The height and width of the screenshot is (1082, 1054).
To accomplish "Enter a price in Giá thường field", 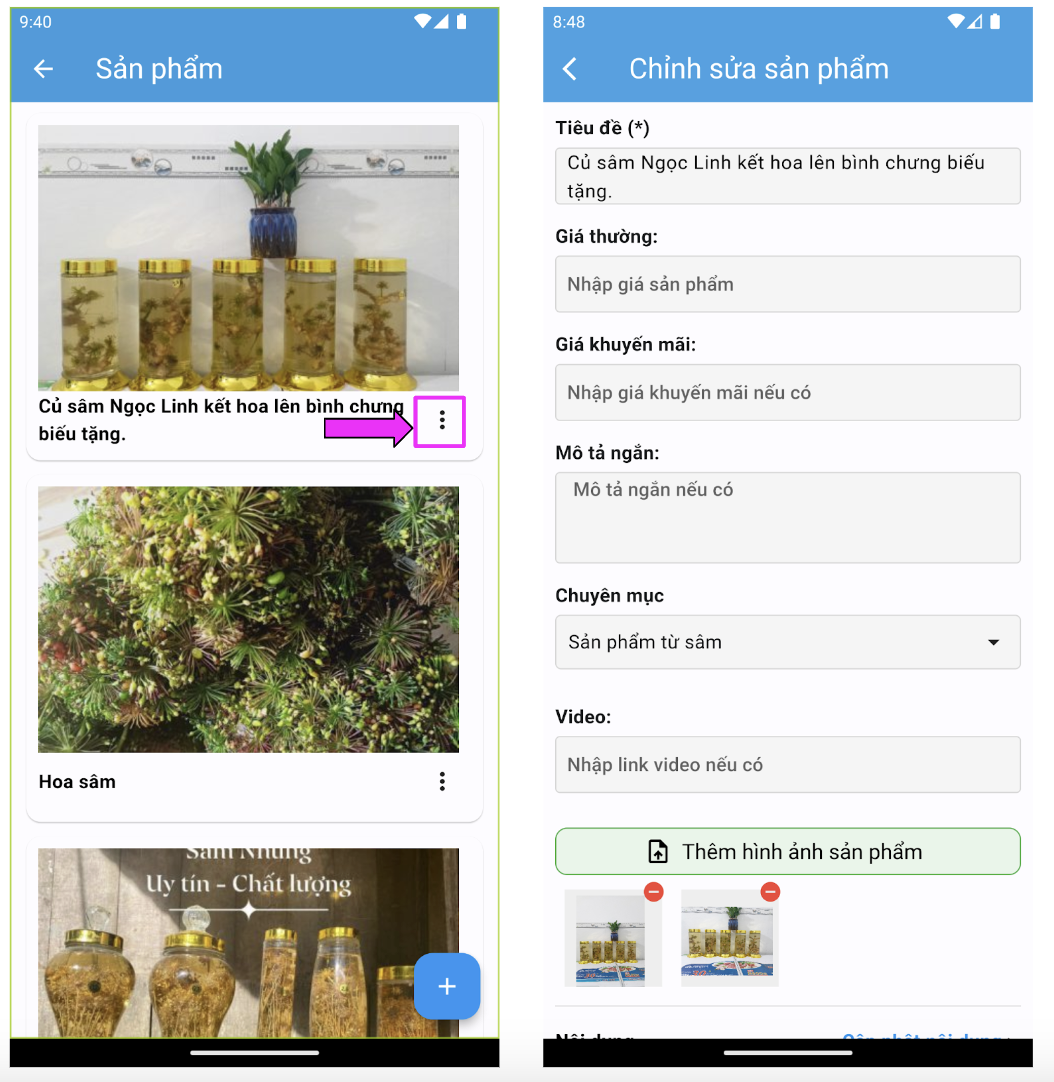I will tap(787, 284).
